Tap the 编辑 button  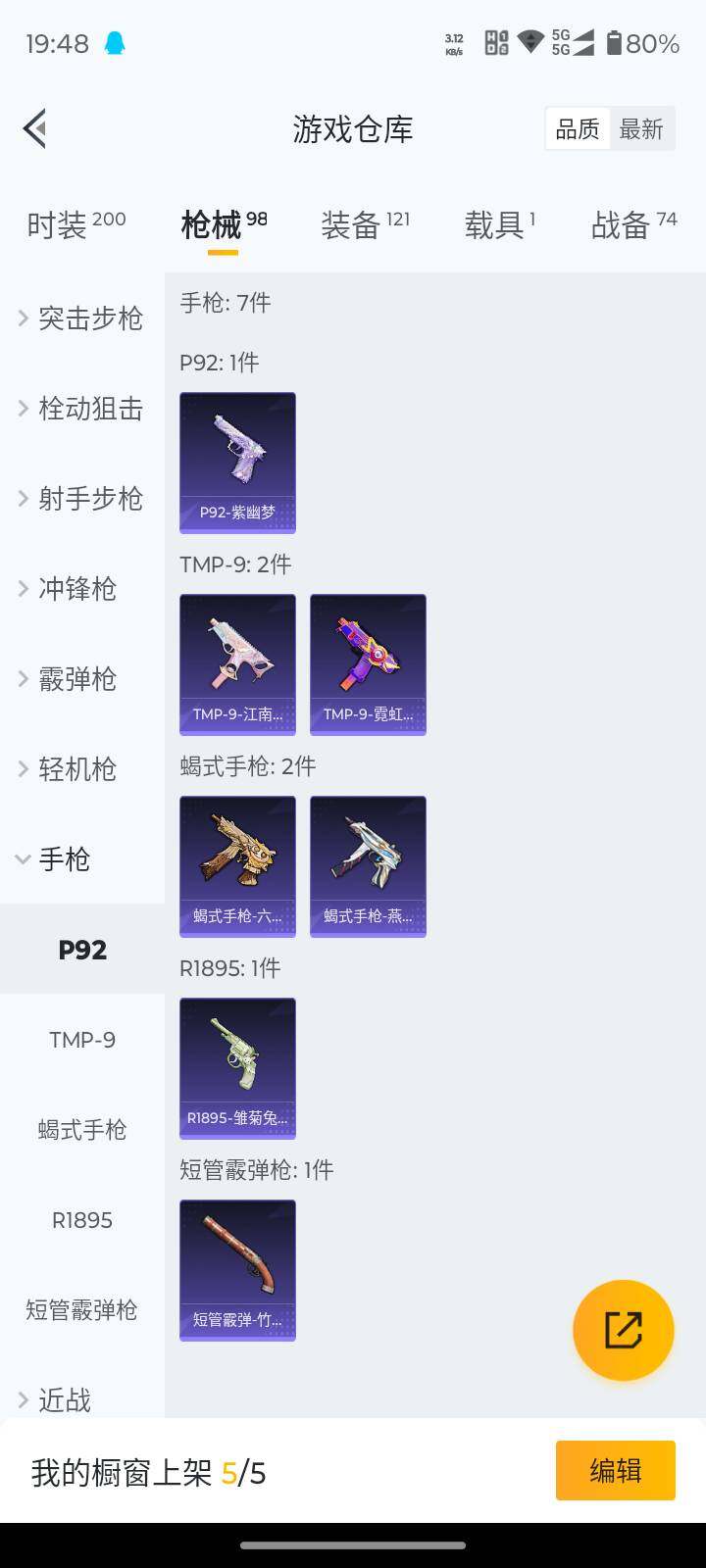(x=615, y=1470)
